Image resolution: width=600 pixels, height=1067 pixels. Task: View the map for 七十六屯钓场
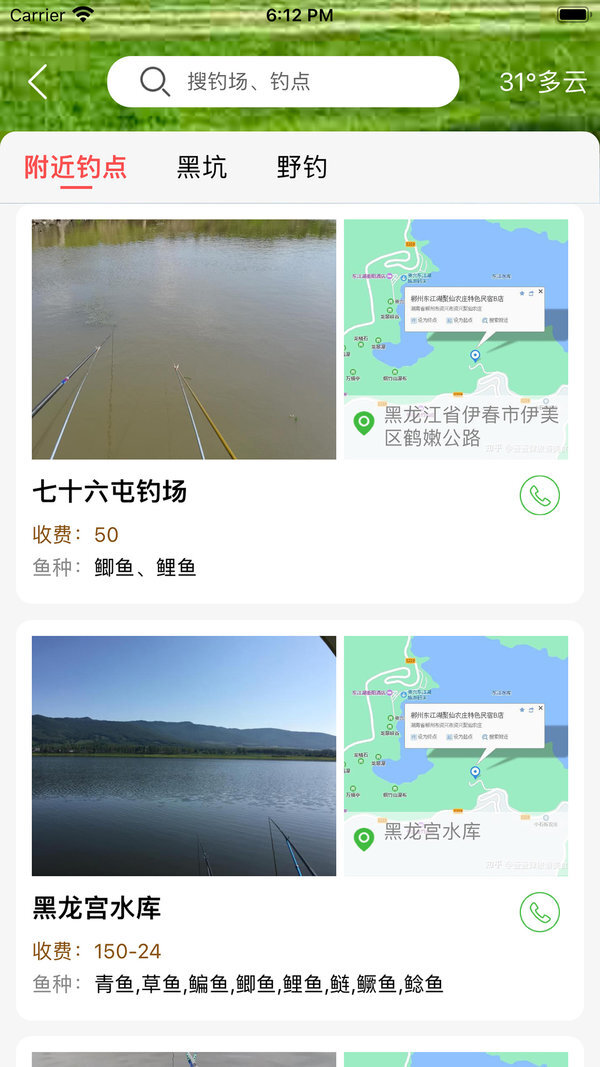coord(456,339)
